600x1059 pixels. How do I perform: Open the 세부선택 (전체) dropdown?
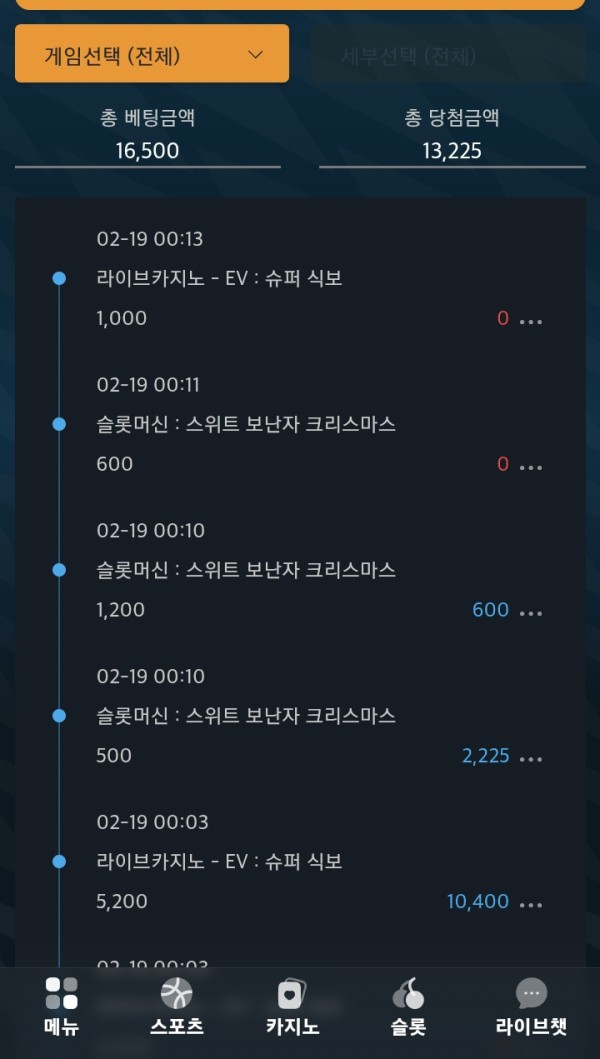pyautogui.click(x=448, y=54)
